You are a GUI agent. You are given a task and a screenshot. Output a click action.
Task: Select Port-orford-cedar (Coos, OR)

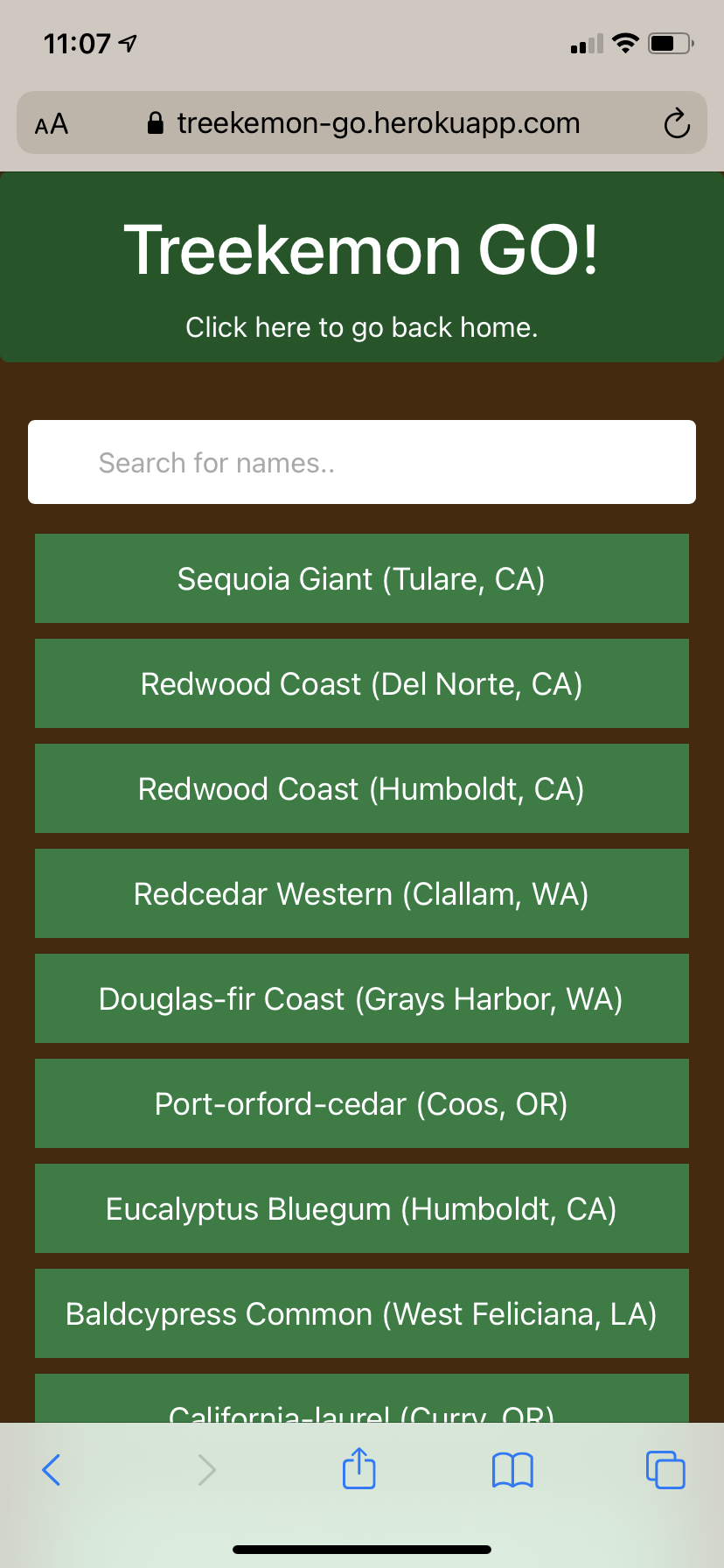pos(362,1103)
